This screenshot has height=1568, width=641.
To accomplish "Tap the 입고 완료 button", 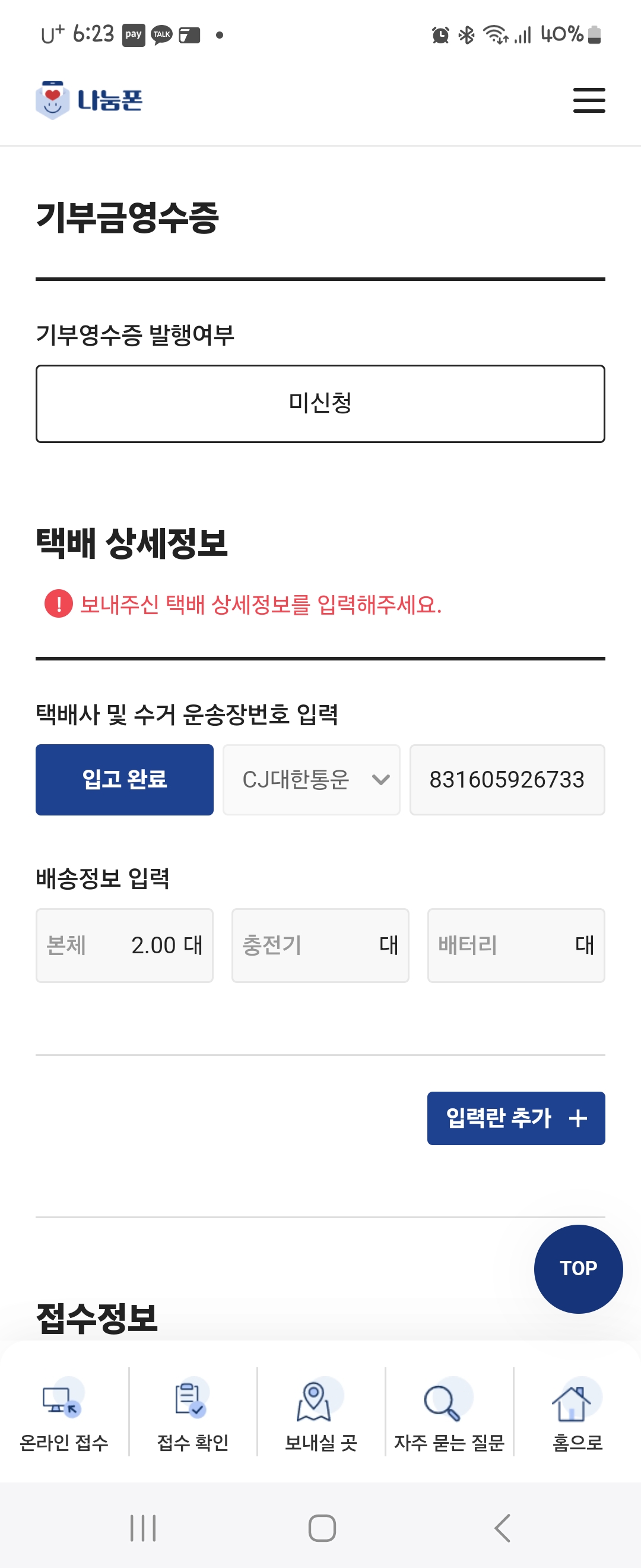I will tap(125, 779).
